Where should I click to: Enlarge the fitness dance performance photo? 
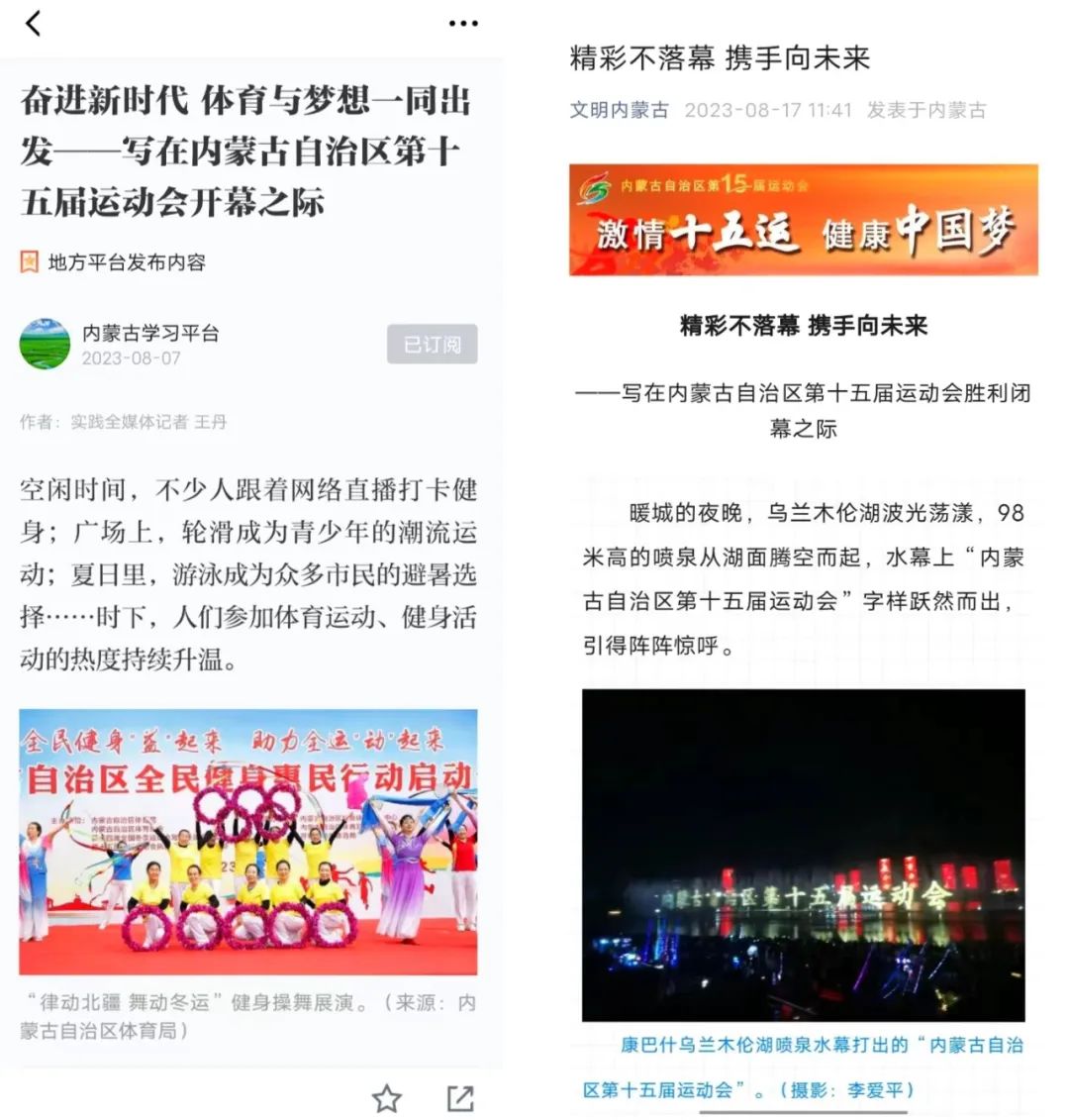coord(247,842)
